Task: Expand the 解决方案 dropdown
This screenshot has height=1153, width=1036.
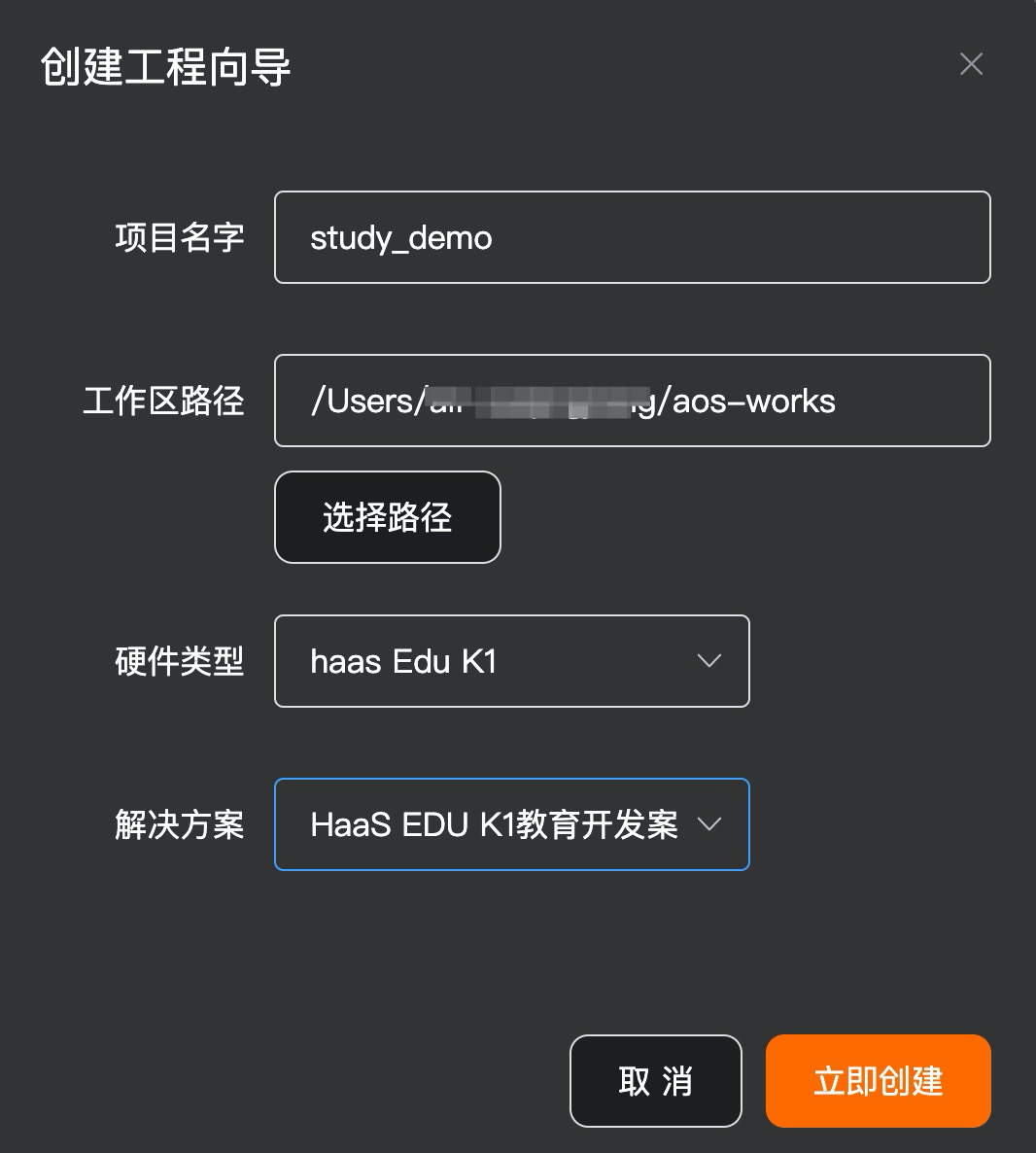Action: point(512,824)
